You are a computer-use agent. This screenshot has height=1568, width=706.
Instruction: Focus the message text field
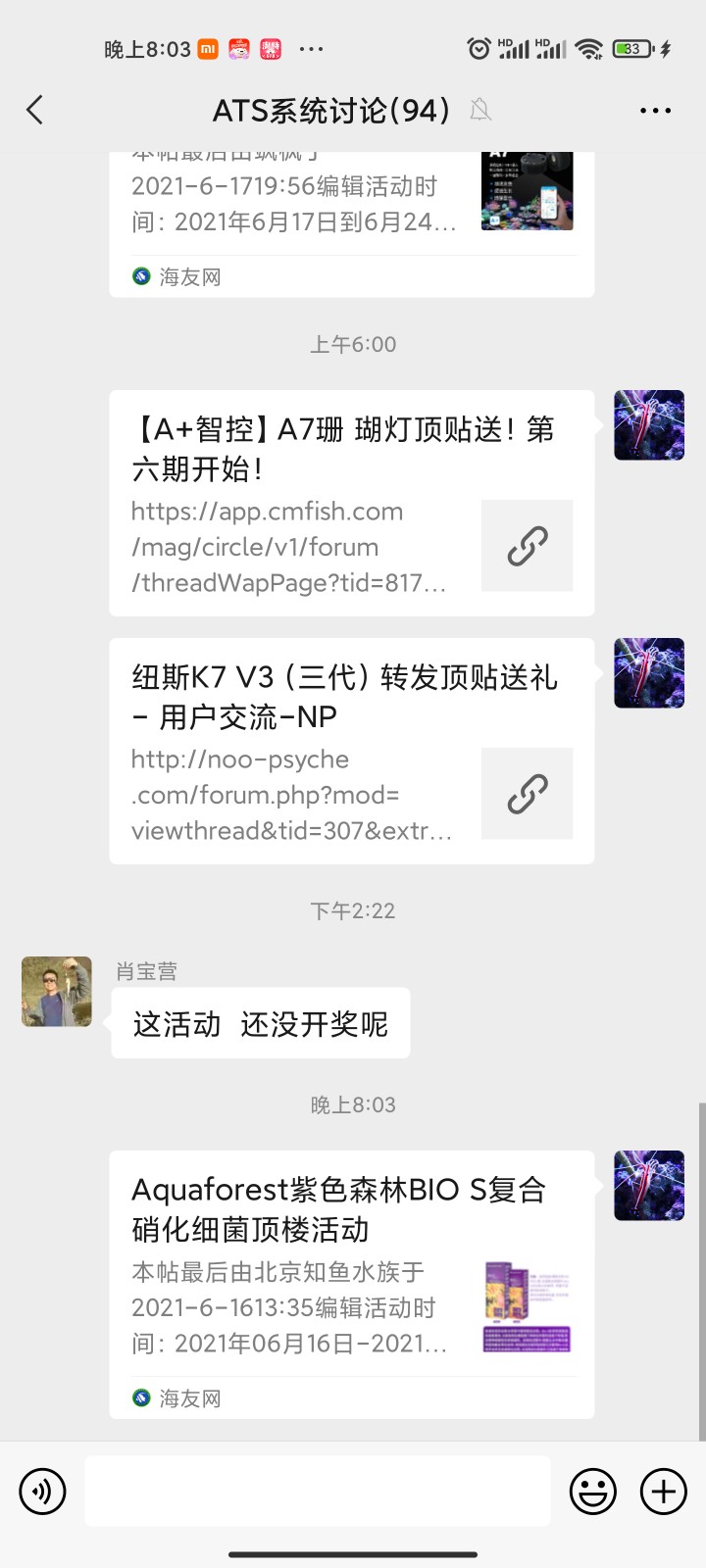[x=318, y=1492]
